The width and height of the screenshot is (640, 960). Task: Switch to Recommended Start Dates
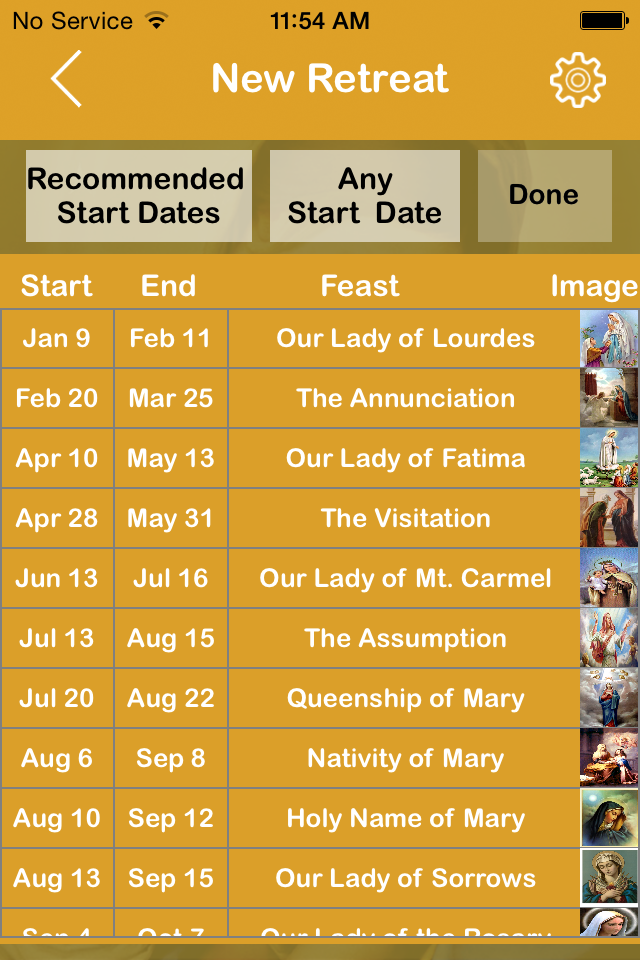point(138,196)
